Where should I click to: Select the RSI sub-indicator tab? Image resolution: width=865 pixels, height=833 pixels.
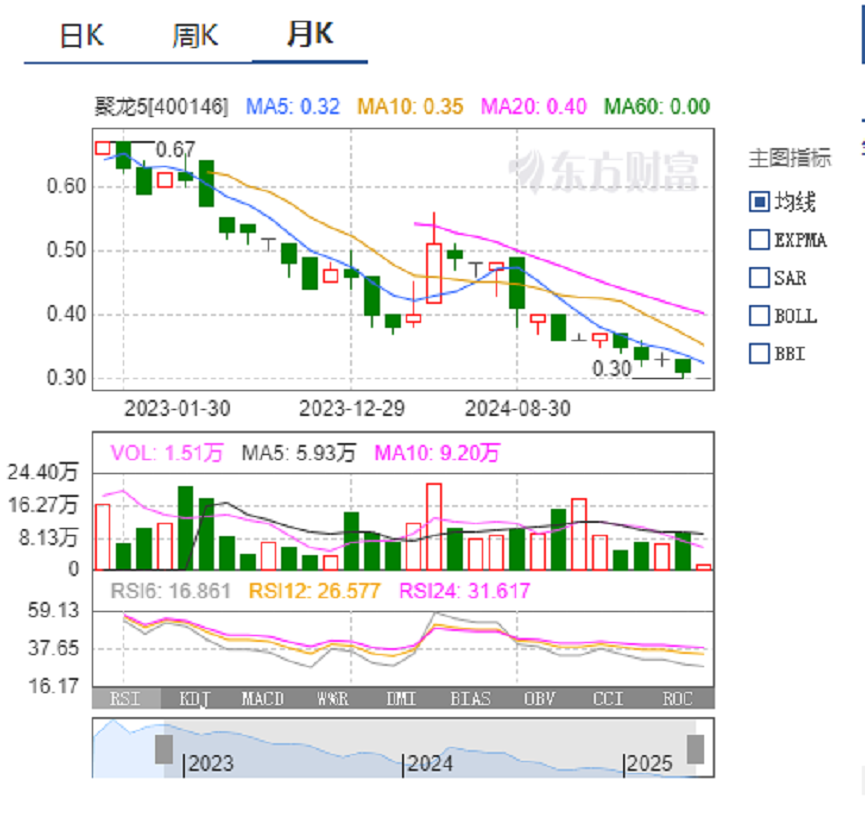125,698
